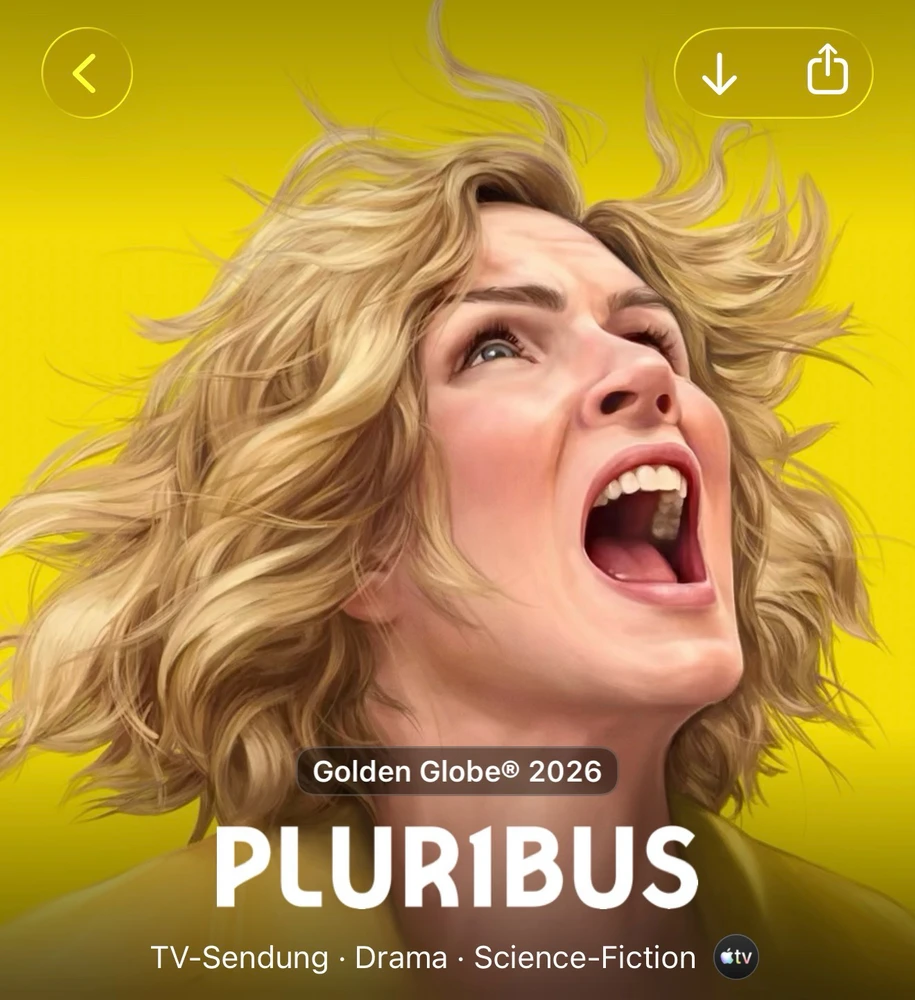The height and width of the screenshot is (1000, 915).
Task: Go back using the yellow arrow
Action: pyautogui.click(x=86, y=73)
